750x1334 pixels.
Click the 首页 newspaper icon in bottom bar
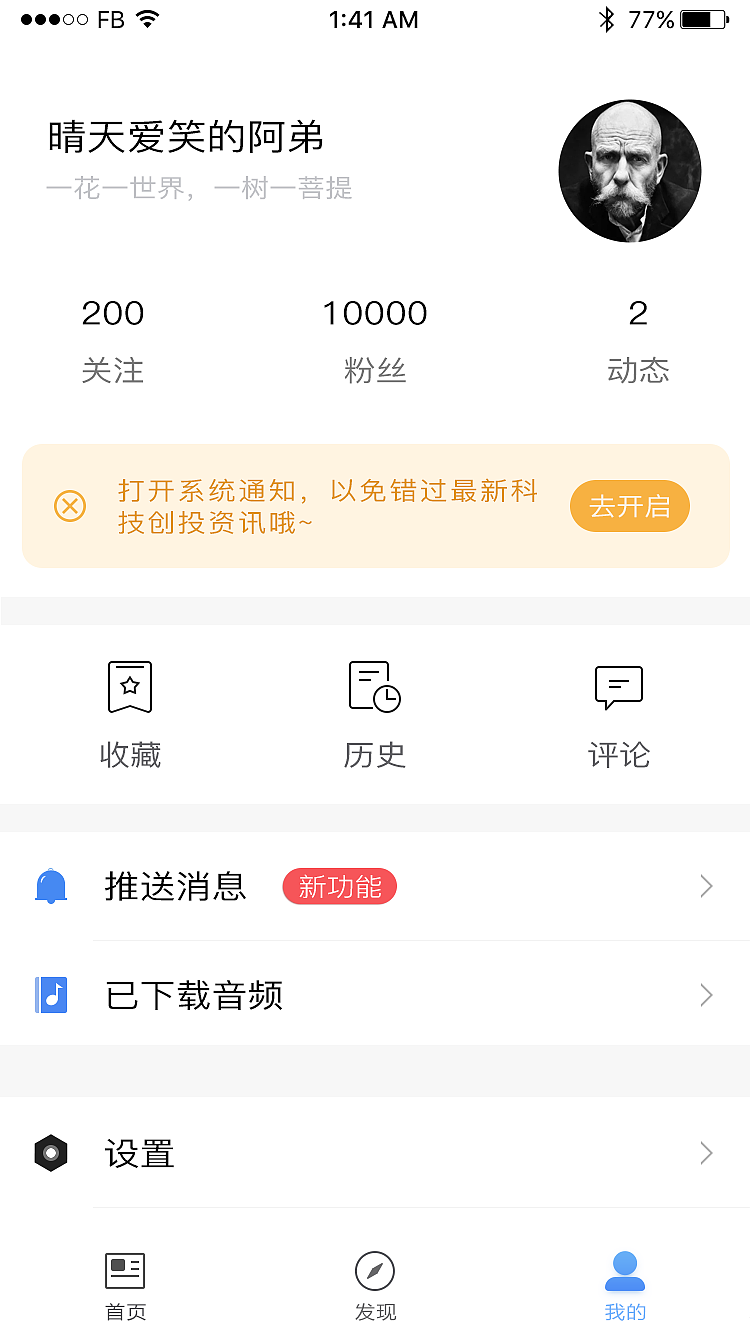(x=124, y=1272)
